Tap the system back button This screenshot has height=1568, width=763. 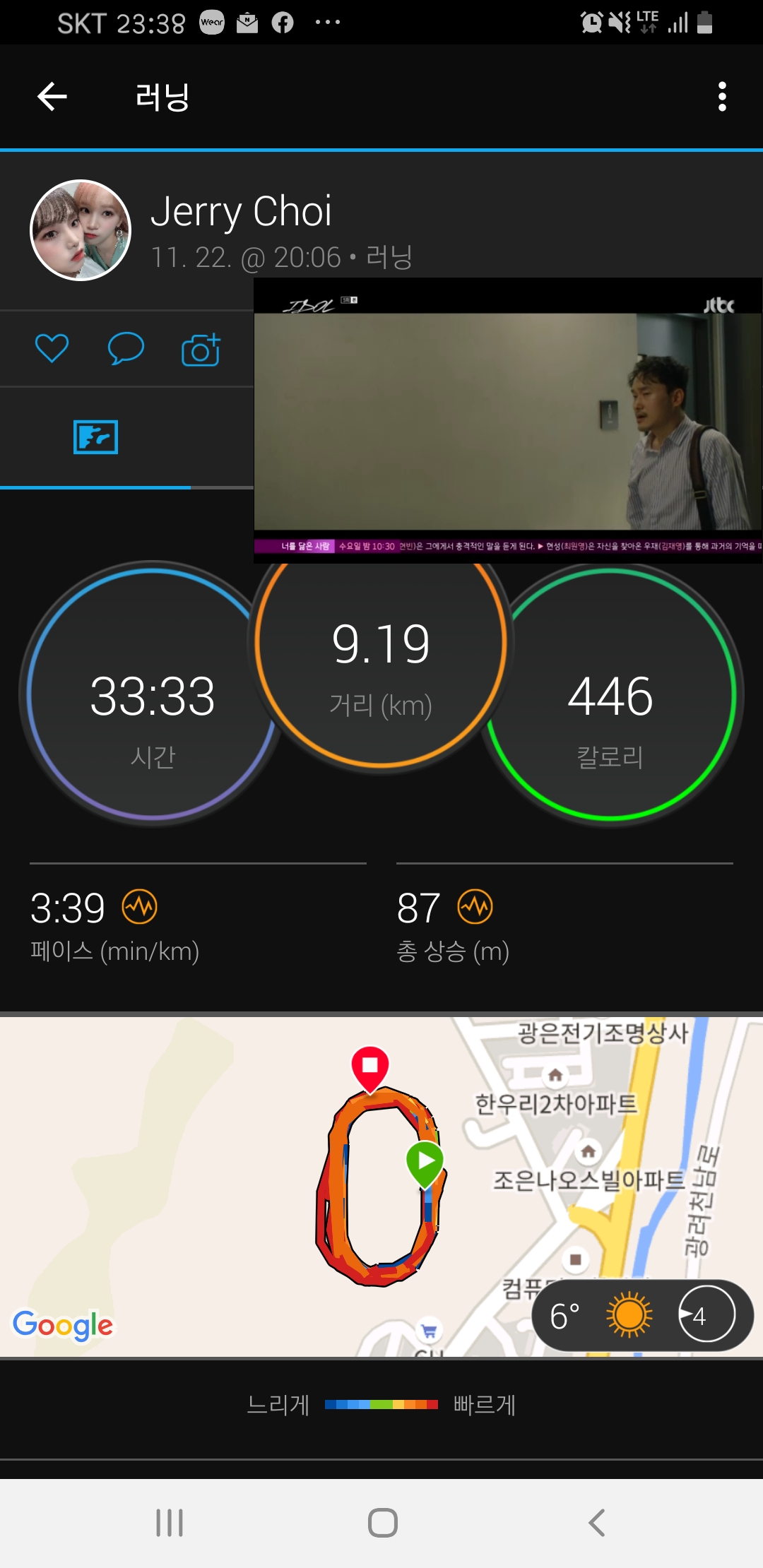point(597,1523)
